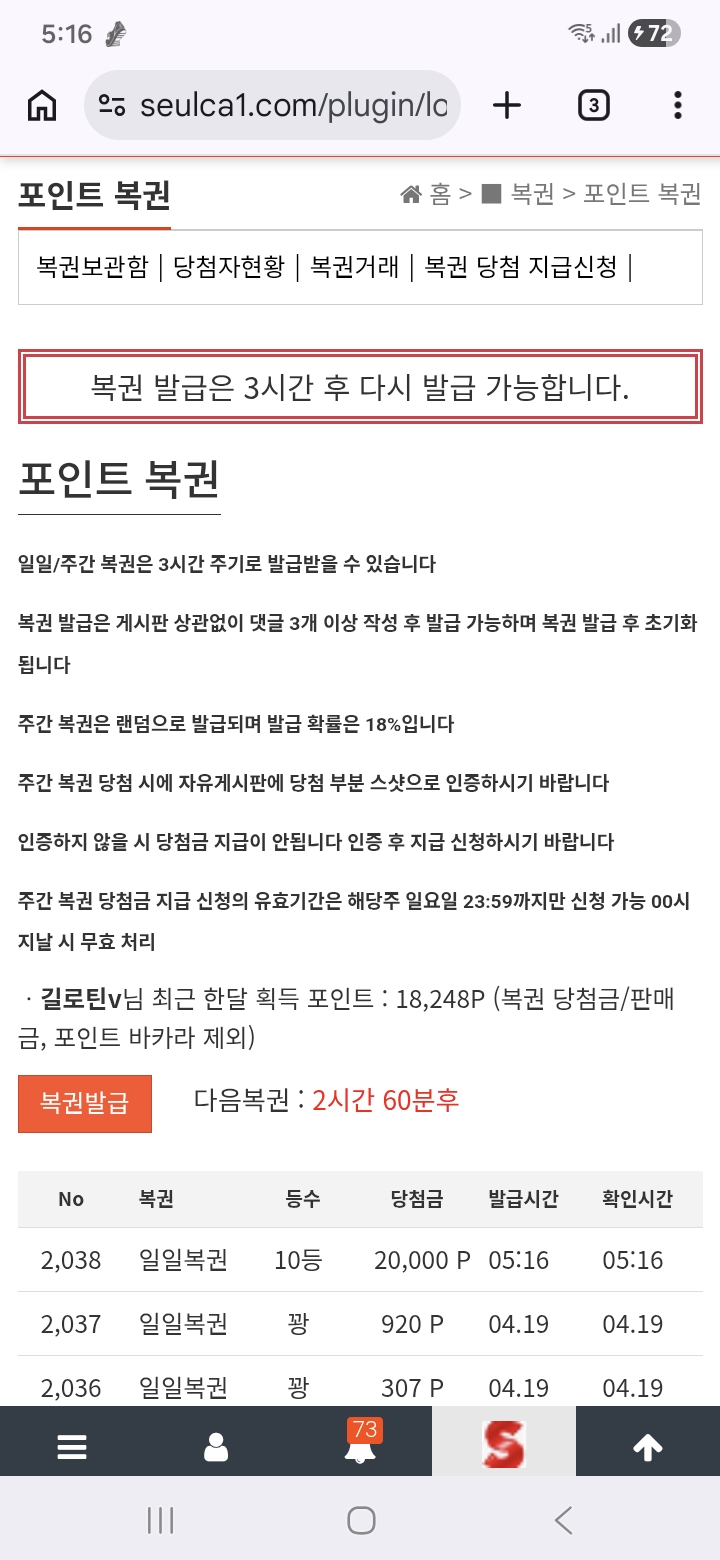Open a new browser tab
The width and height of the screenshot is (720, 1560).
point(508,105)
